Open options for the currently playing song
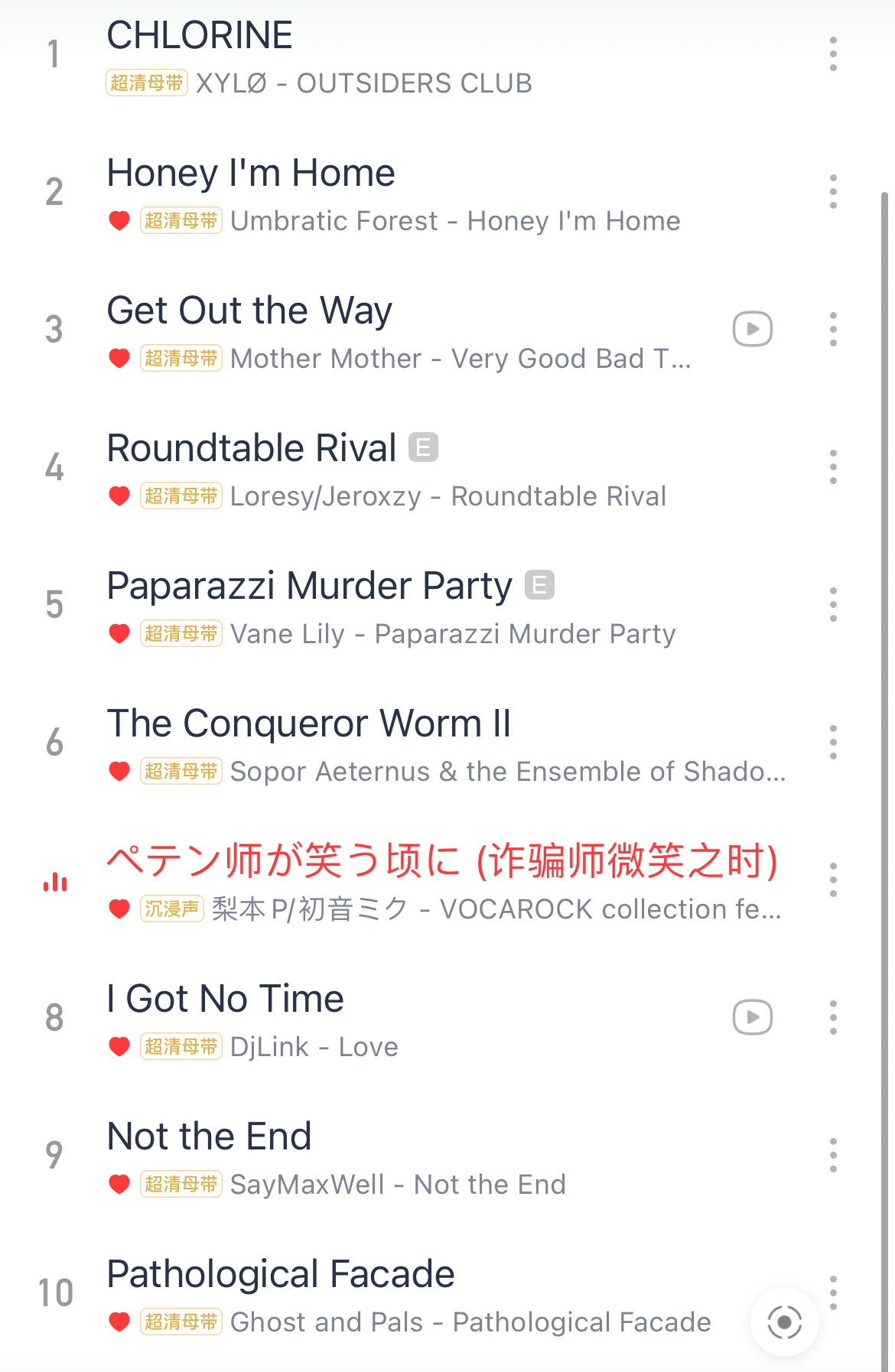The height and width of the screenshot is (1372, 895). pyautogui.click(x=833, y=880)
